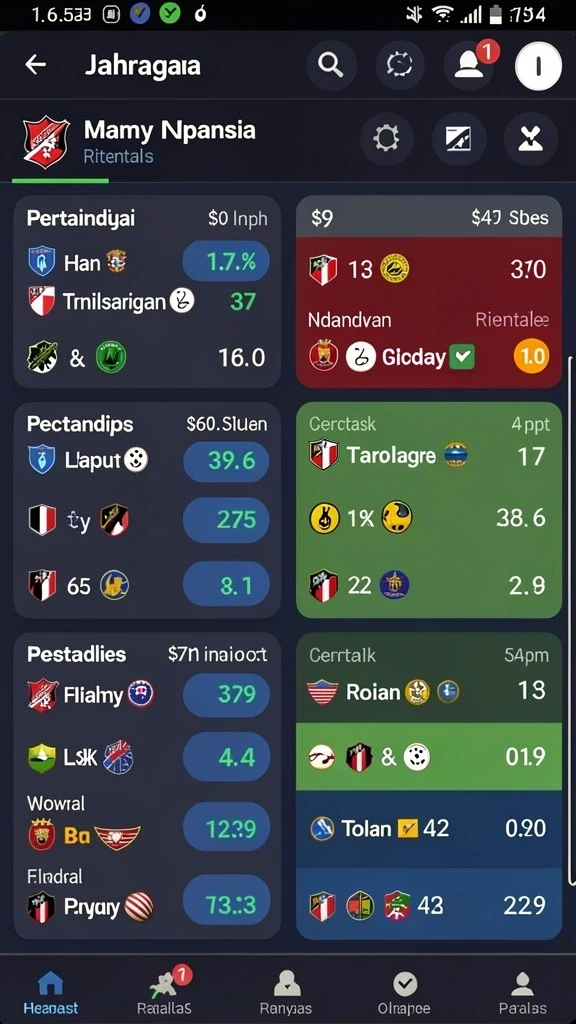
Task: Pick the 73:3 odds for Pryary
Action: tap(226, 904)
